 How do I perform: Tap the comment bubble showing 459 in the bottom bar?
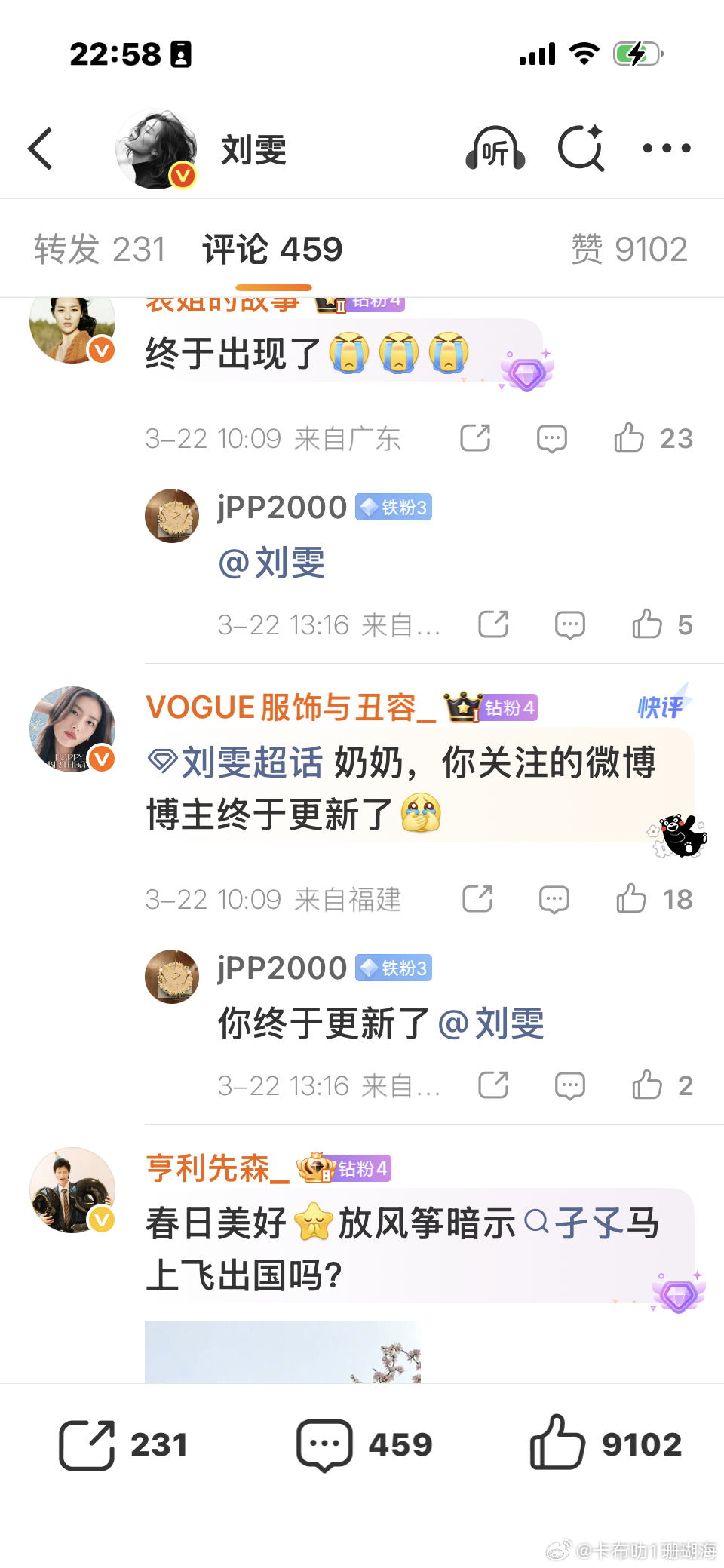pos(324,1443)
